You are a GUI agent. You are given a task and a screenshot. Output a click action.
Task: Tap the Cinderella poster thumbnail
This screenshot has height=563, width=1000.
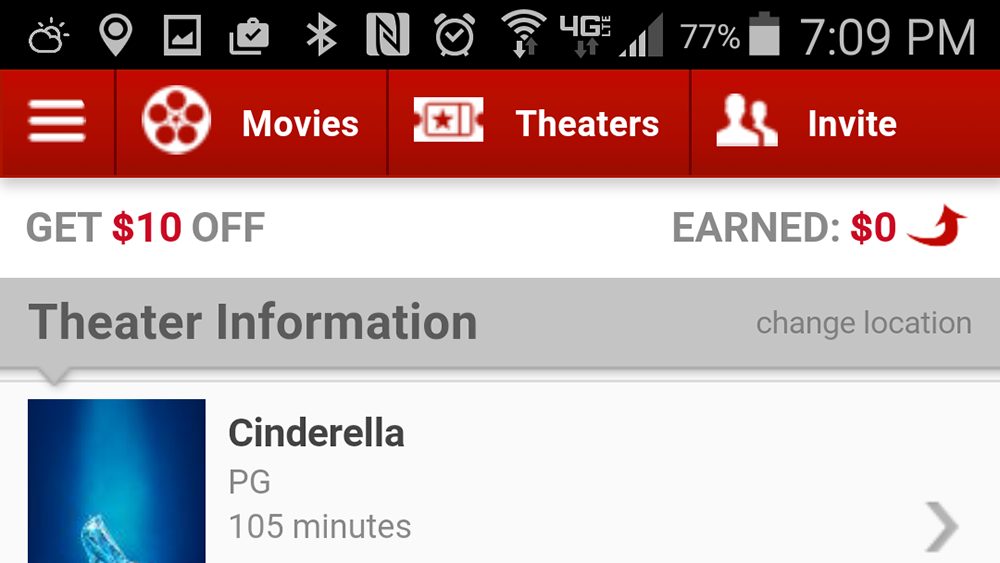(116, 481)
